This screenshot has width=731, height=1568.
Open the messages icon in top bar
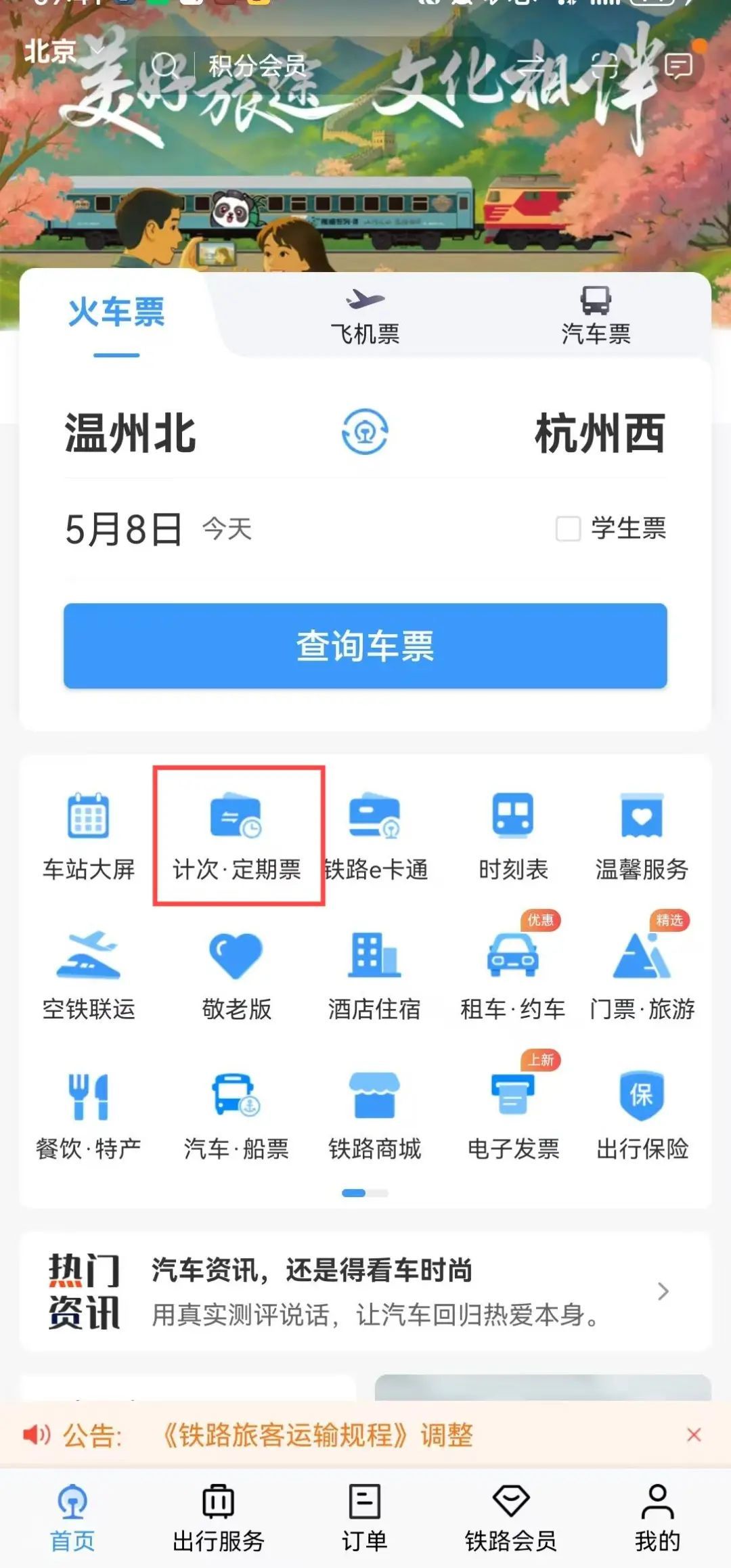(678, 66)
